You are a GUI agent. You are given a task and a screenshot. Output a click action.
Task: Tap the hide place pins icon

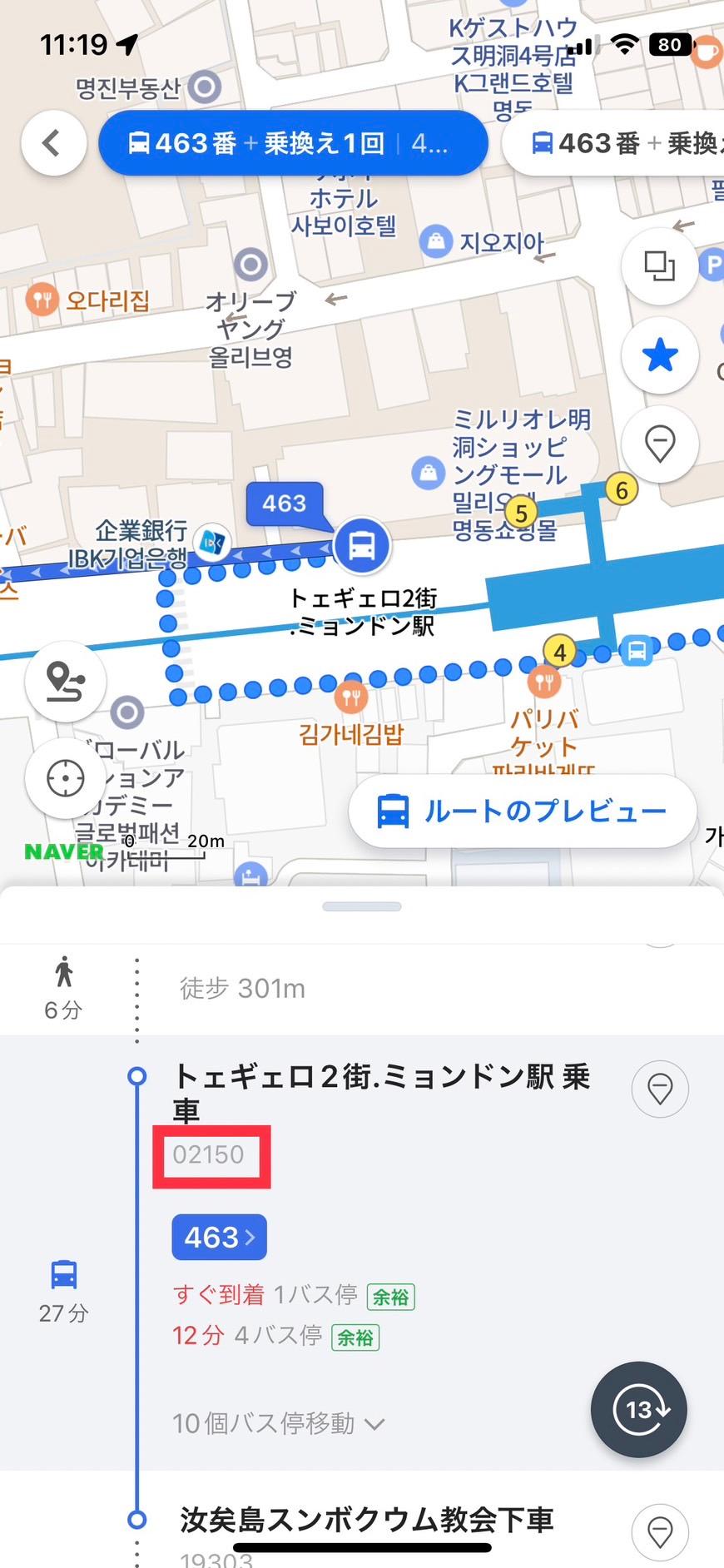[659, 444]
